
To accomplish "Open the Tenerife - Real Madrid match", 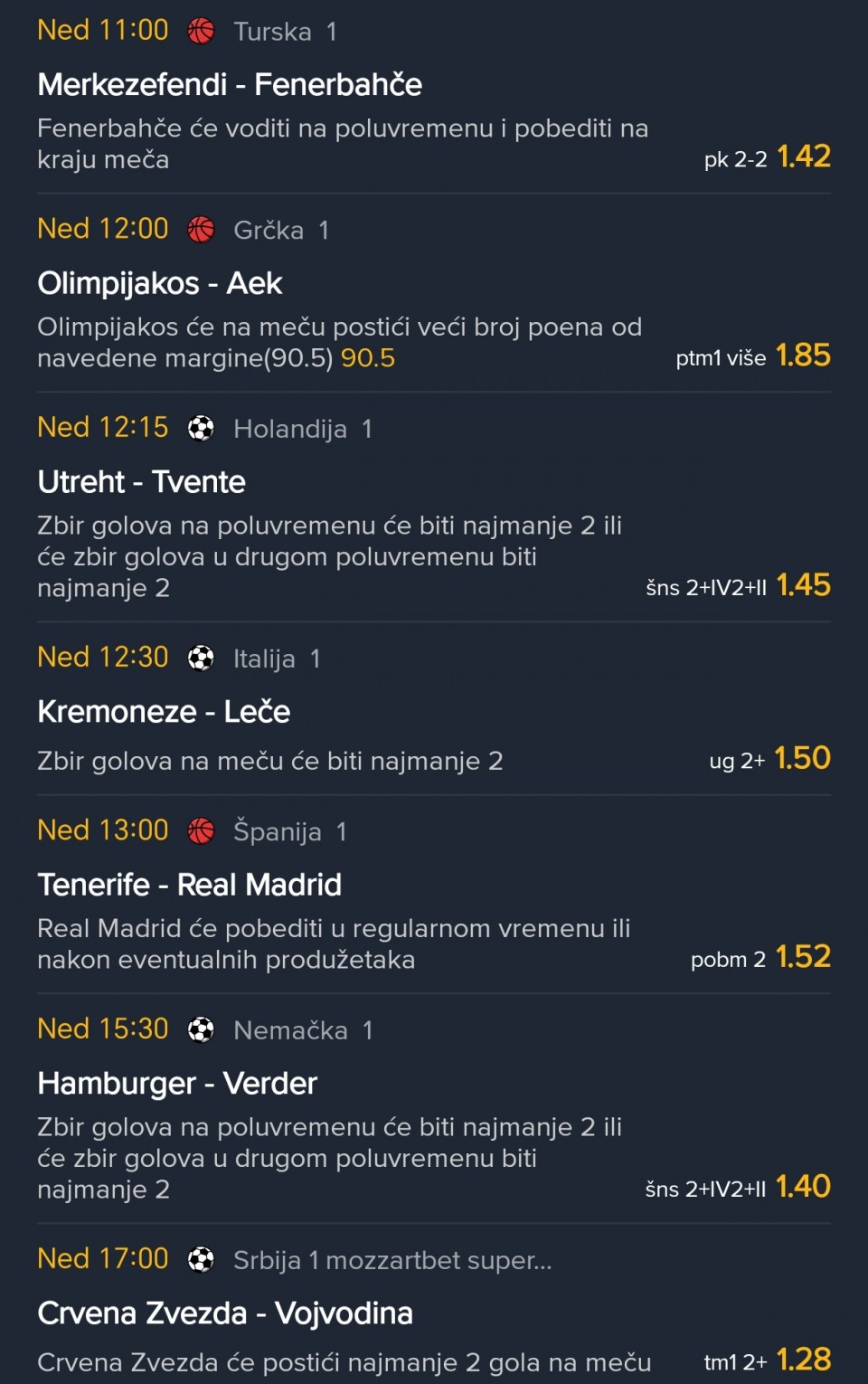I will tap(190, 885).
